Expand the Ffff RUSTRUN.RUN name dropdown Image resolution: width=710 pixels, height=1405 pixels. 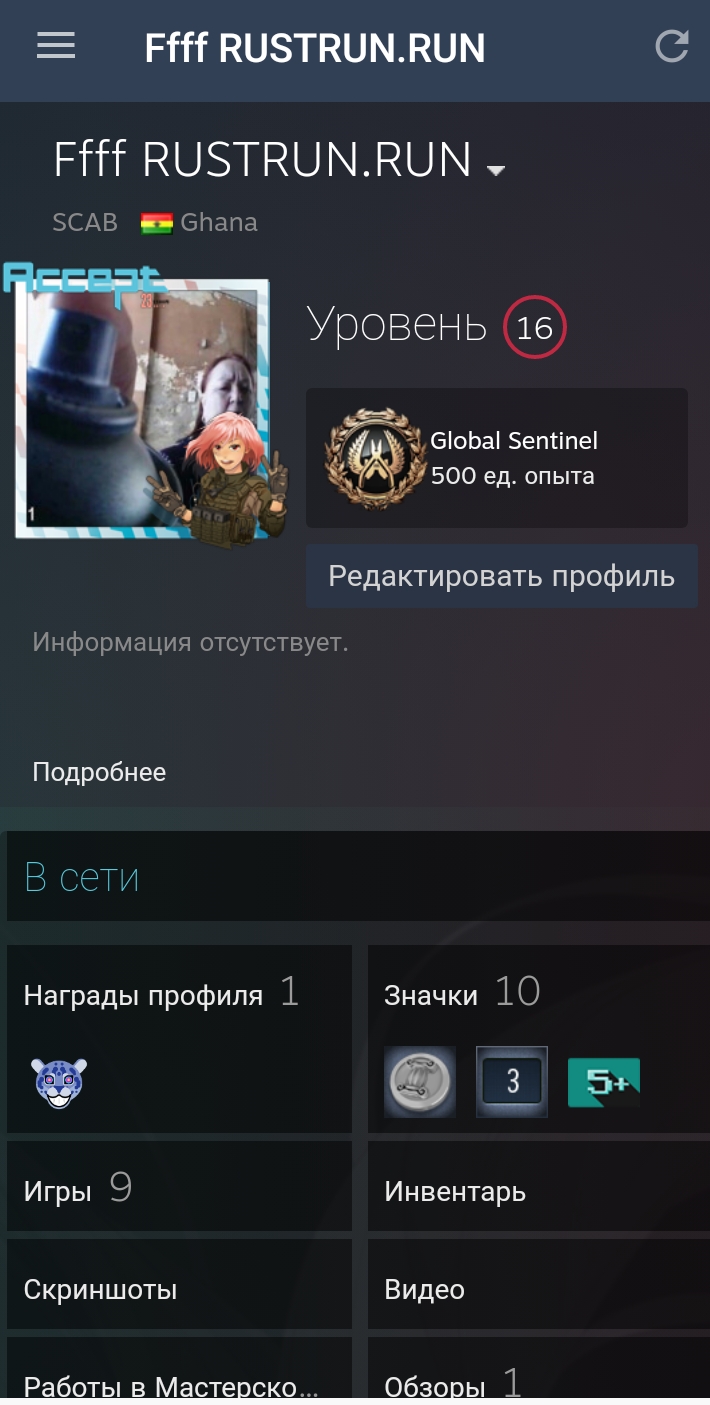tap(495, 170)
